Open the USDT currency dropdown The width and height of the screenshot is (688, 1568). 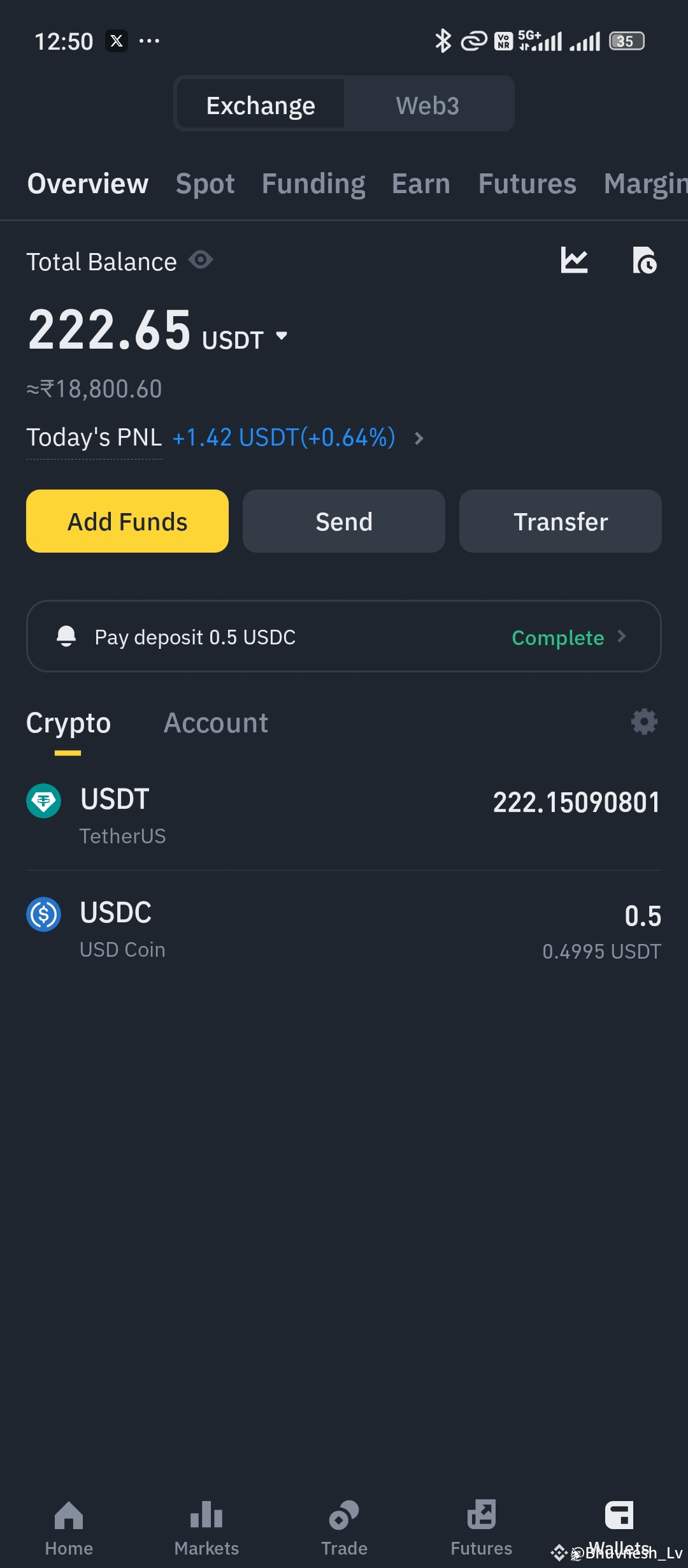(x=282, y=336)
